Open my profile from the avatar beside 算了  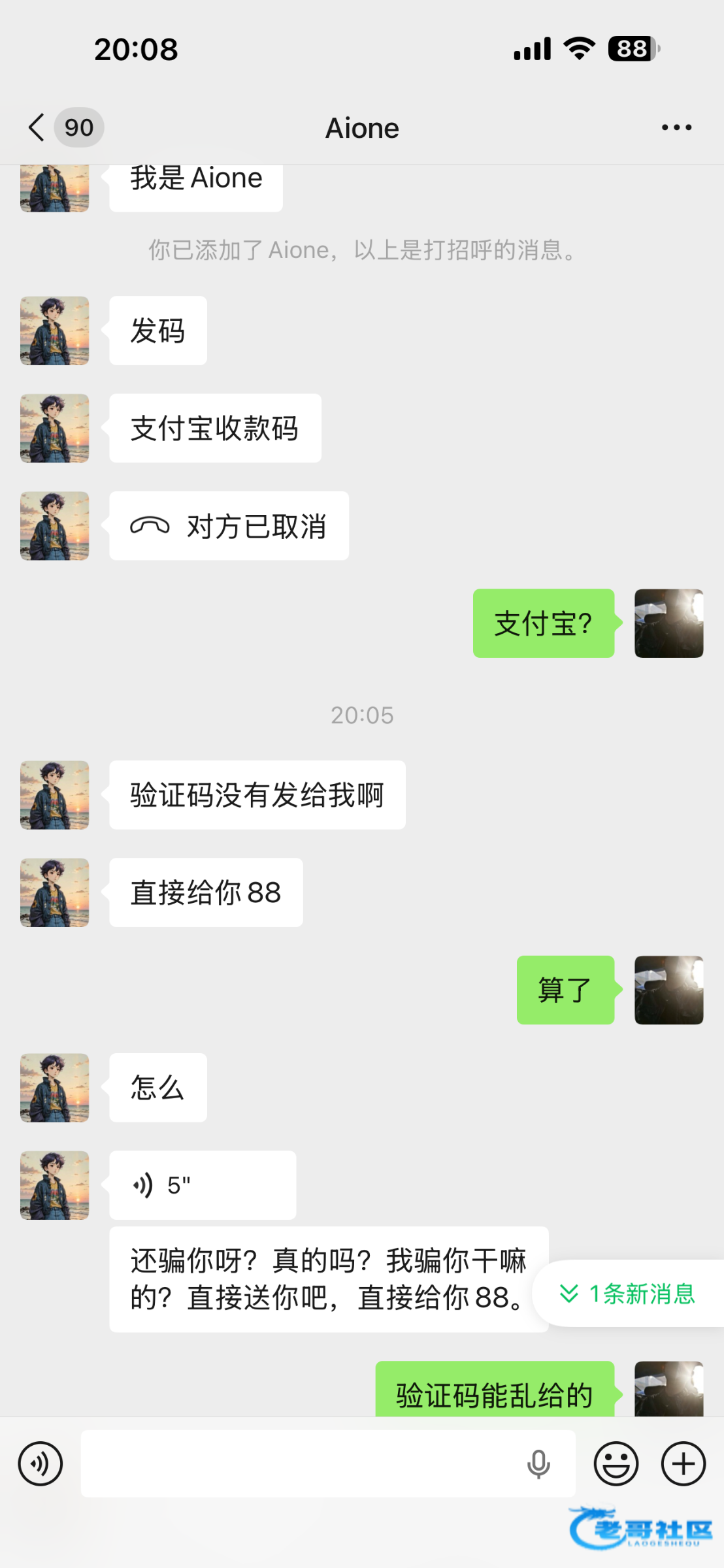tap(668, 990)
